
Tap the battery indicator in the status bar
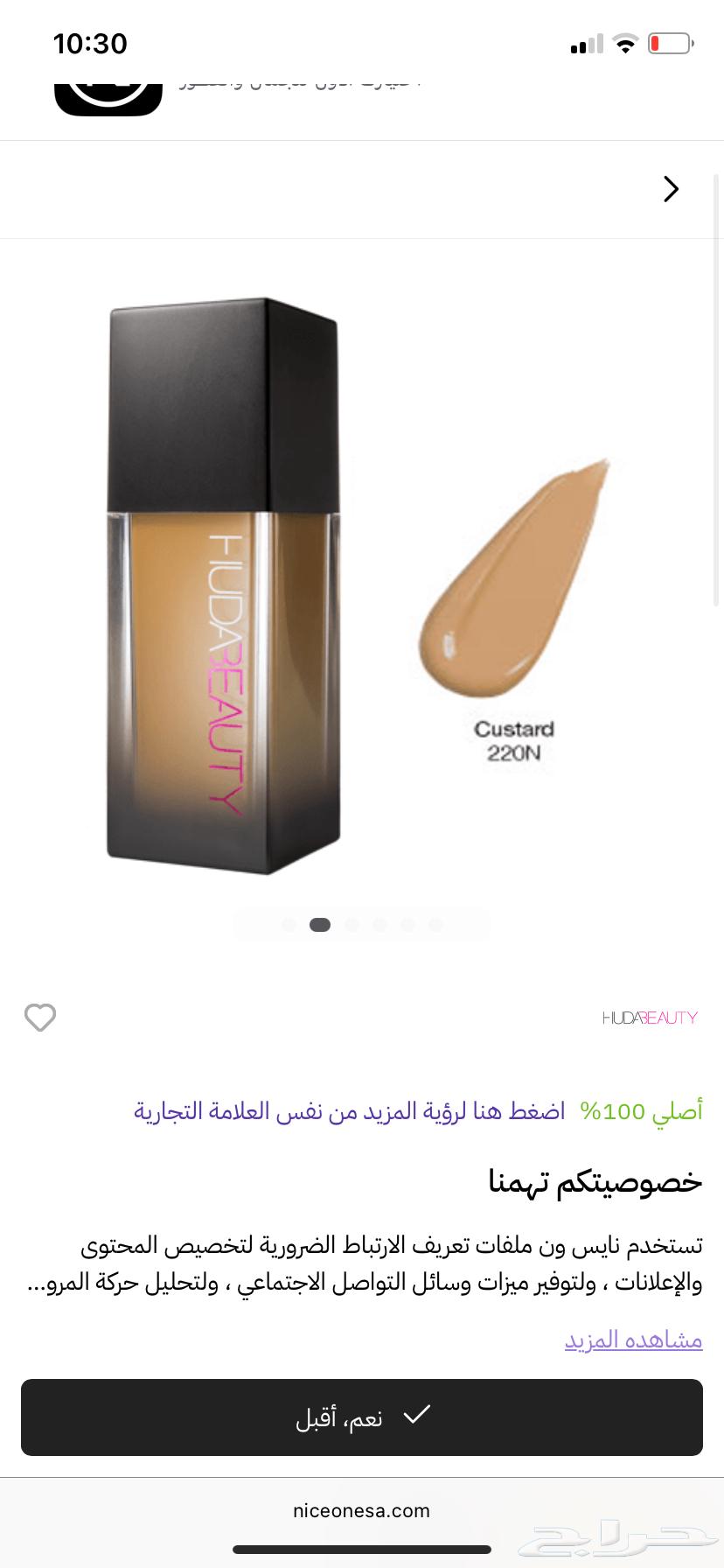pyautogui.click(x=670, y=43)
